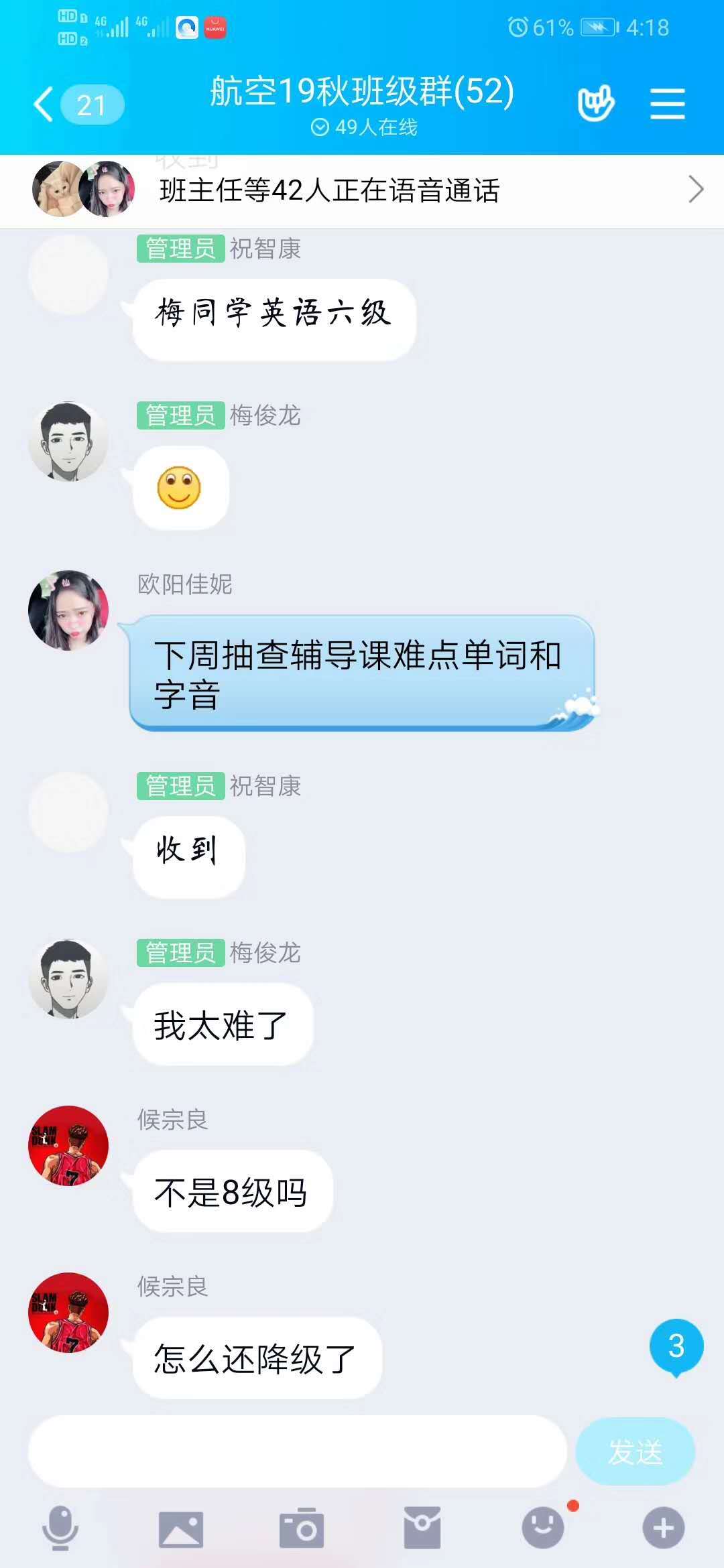The height and width of the screenshot is (1568, 724).
Task: Open the photo gallery picker
Action: click(180, 1528)
